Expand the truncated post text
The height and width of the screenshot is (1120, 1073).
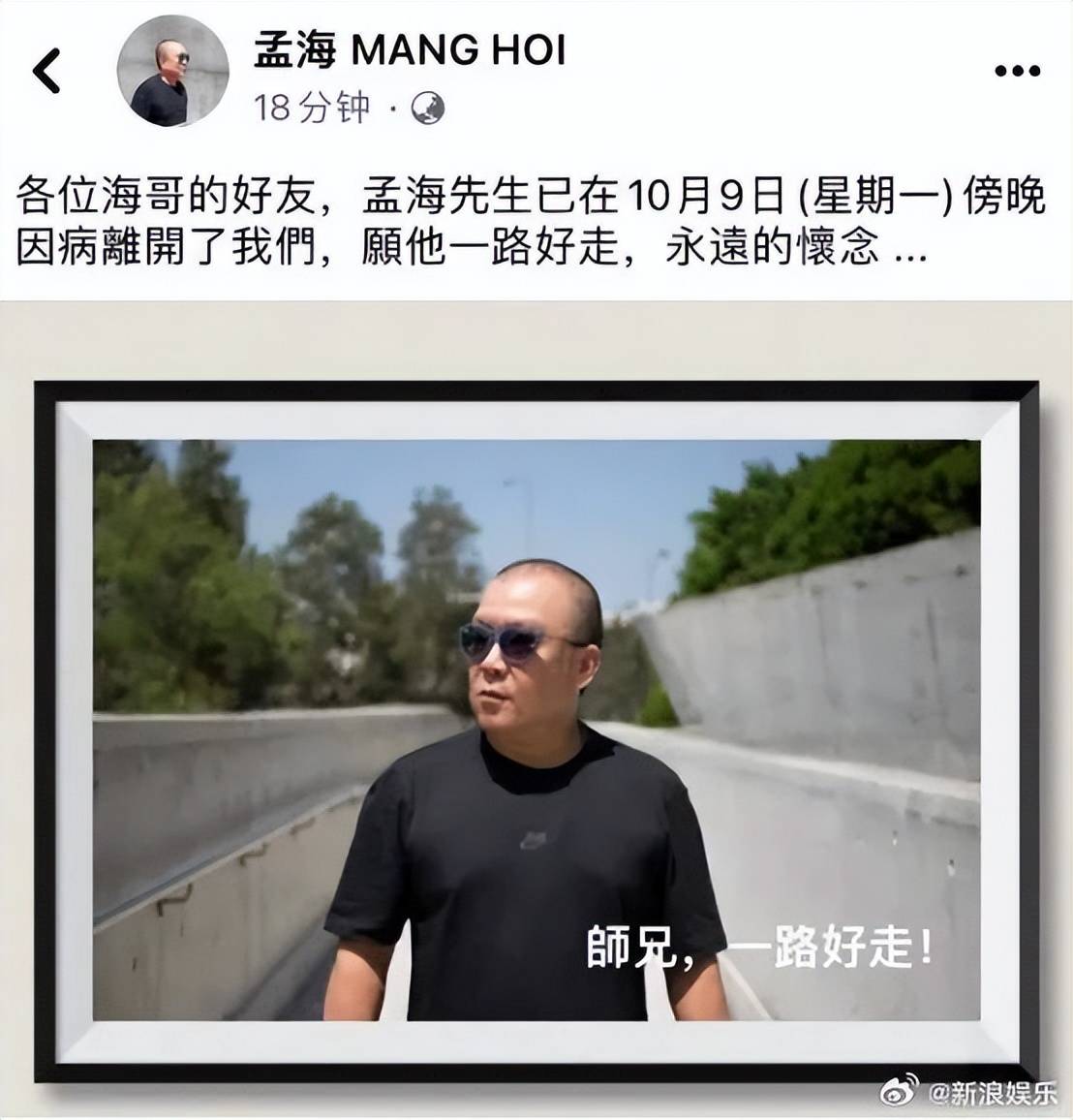pos(906,252)
